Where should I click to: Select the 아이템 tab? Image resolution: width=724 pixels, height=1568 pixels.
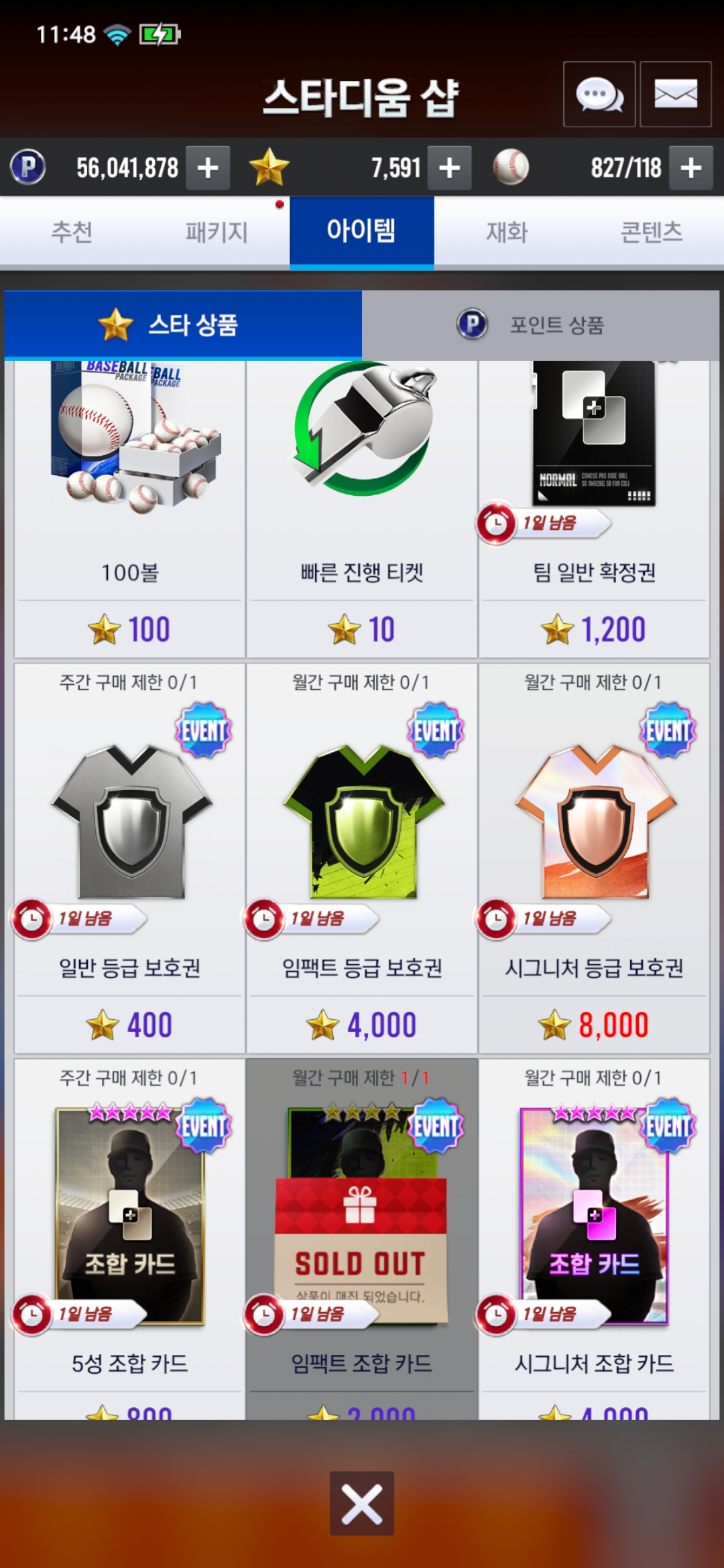[361, 233]
